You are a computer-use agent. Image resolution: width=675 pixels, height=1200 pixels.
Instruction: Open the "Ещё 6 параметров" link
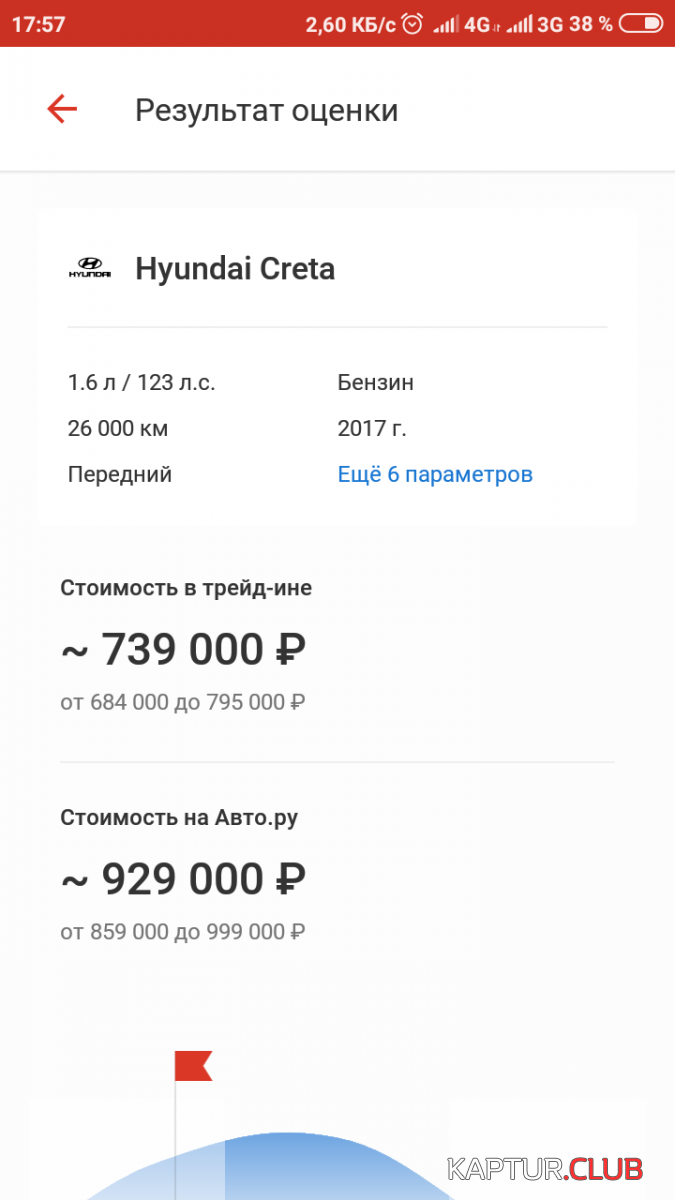pos(435,474)
